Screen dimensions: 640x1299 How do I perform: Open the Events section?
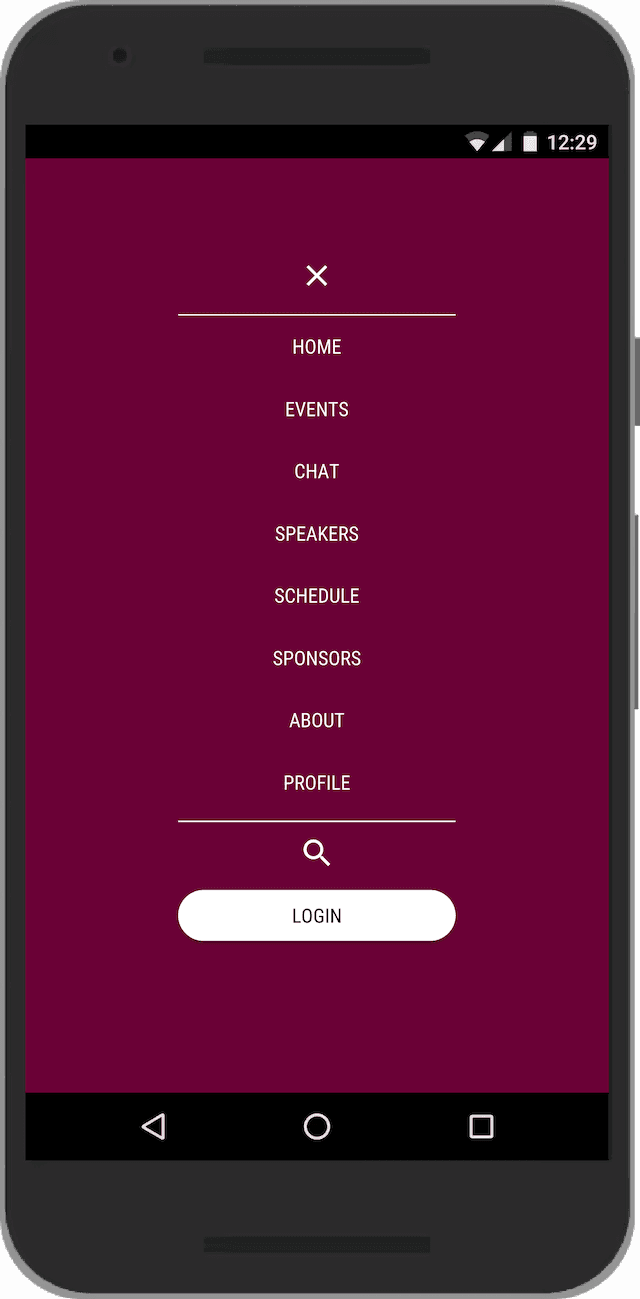[317, 409]
